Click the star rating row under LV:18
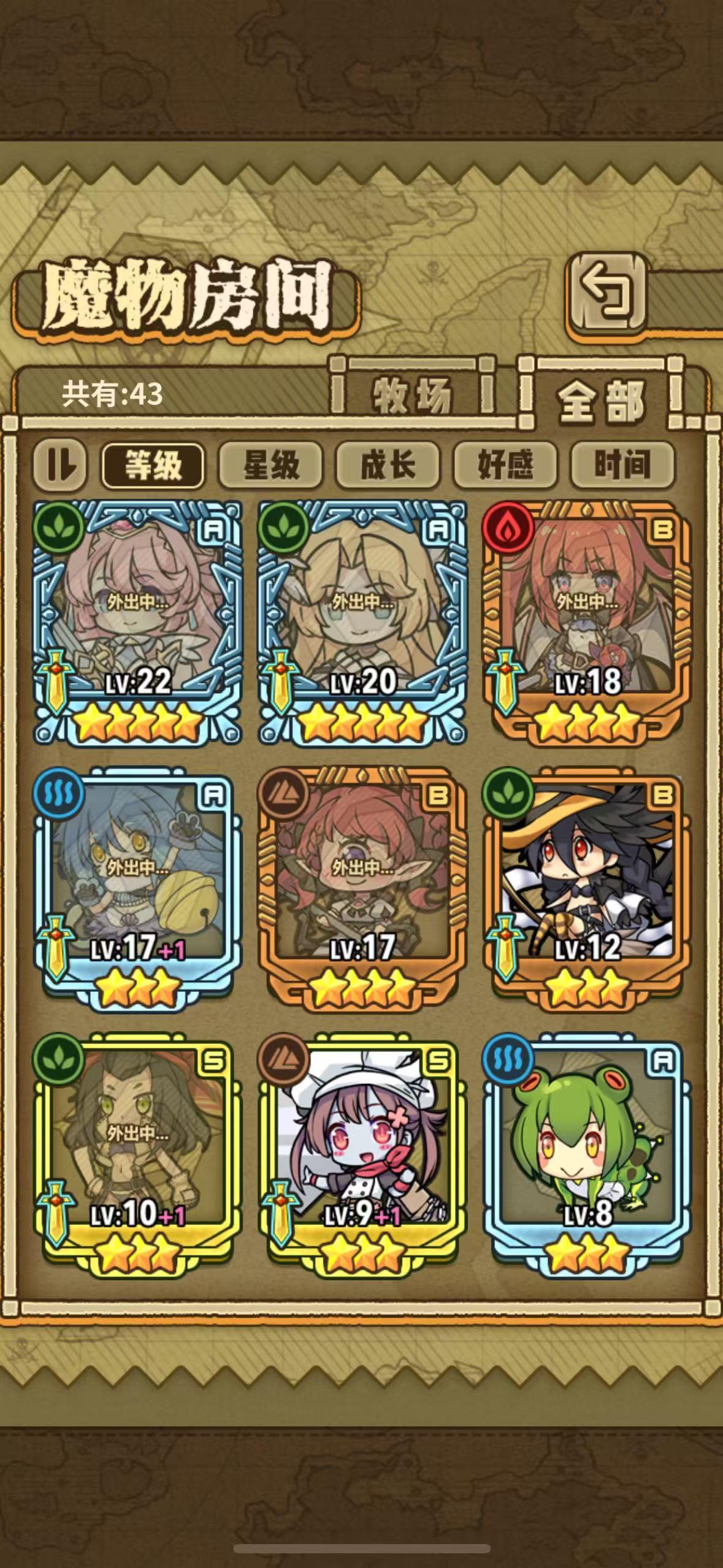This screenshot has height=1568, width=723. tap(587, 724)
